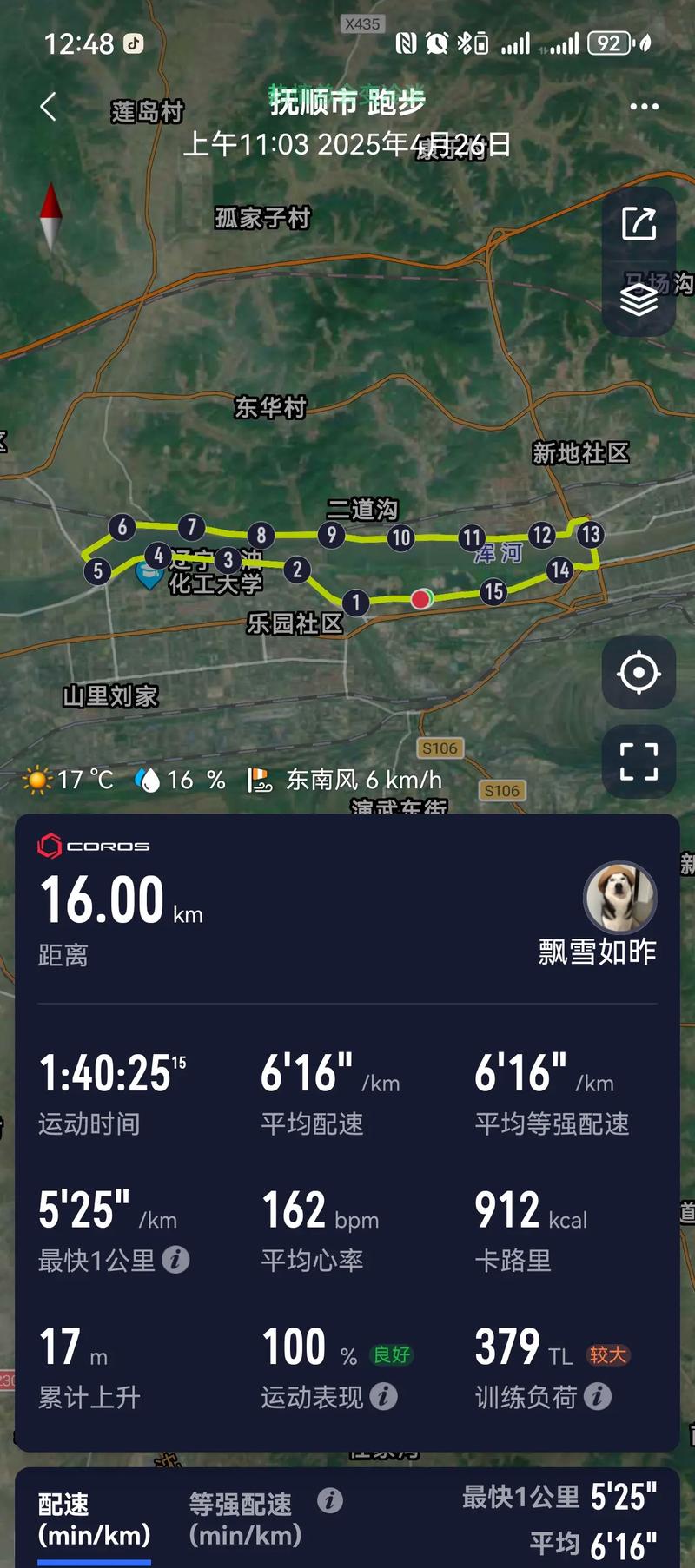This screenshot has width=695, height=1568.
Task: Share this run activity
Action: [x=639, y=224]
